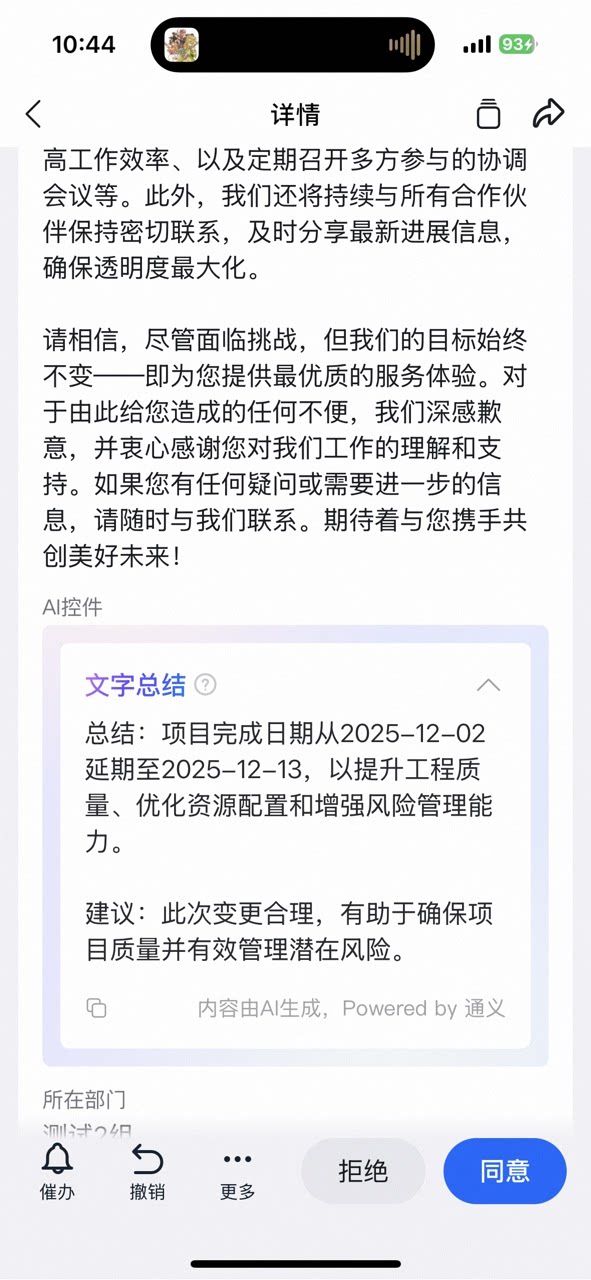Open the 更多 options menu

[x=238, y=1171]
